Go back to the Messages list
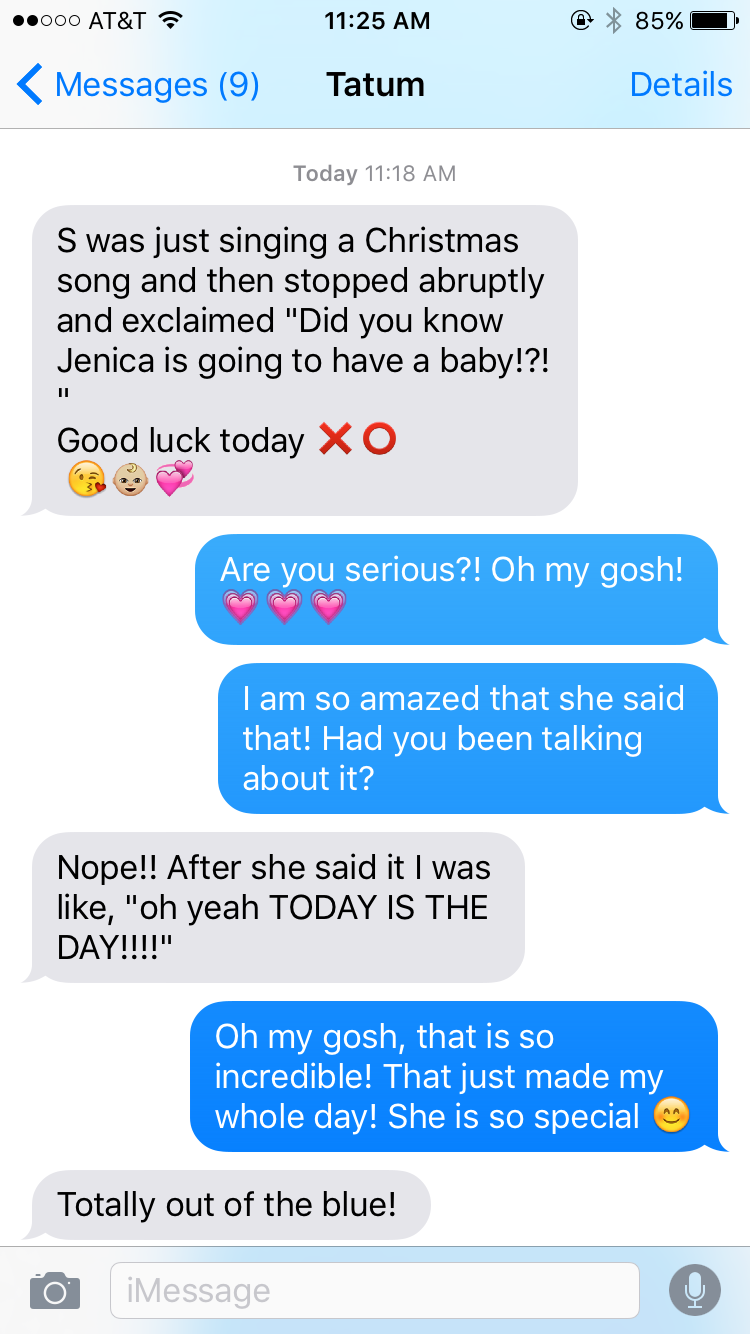Screen dimensions: 750x1334 click(x=138, y=85)
